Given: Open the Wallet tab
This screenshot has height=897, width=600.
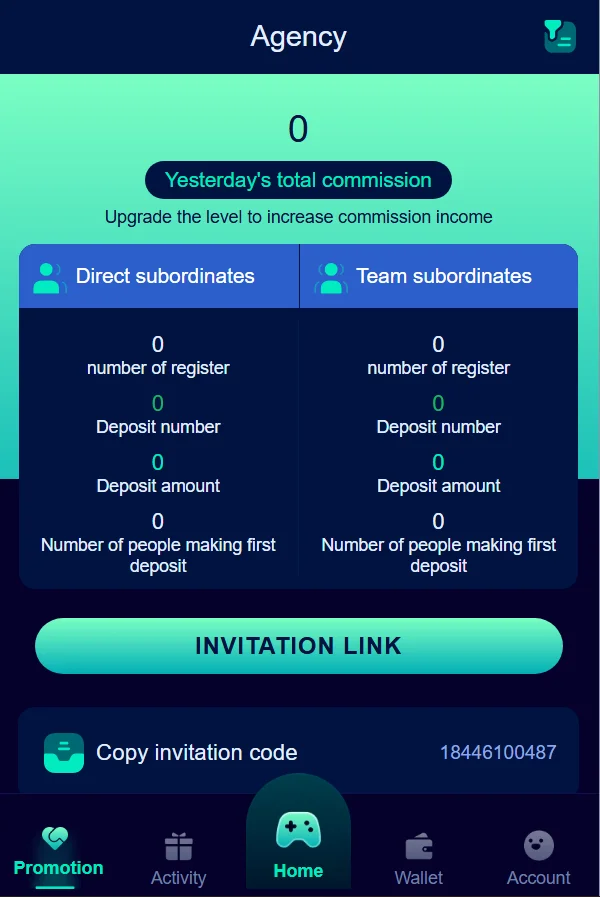Looking at the screenshot, I should click(418, 860).
